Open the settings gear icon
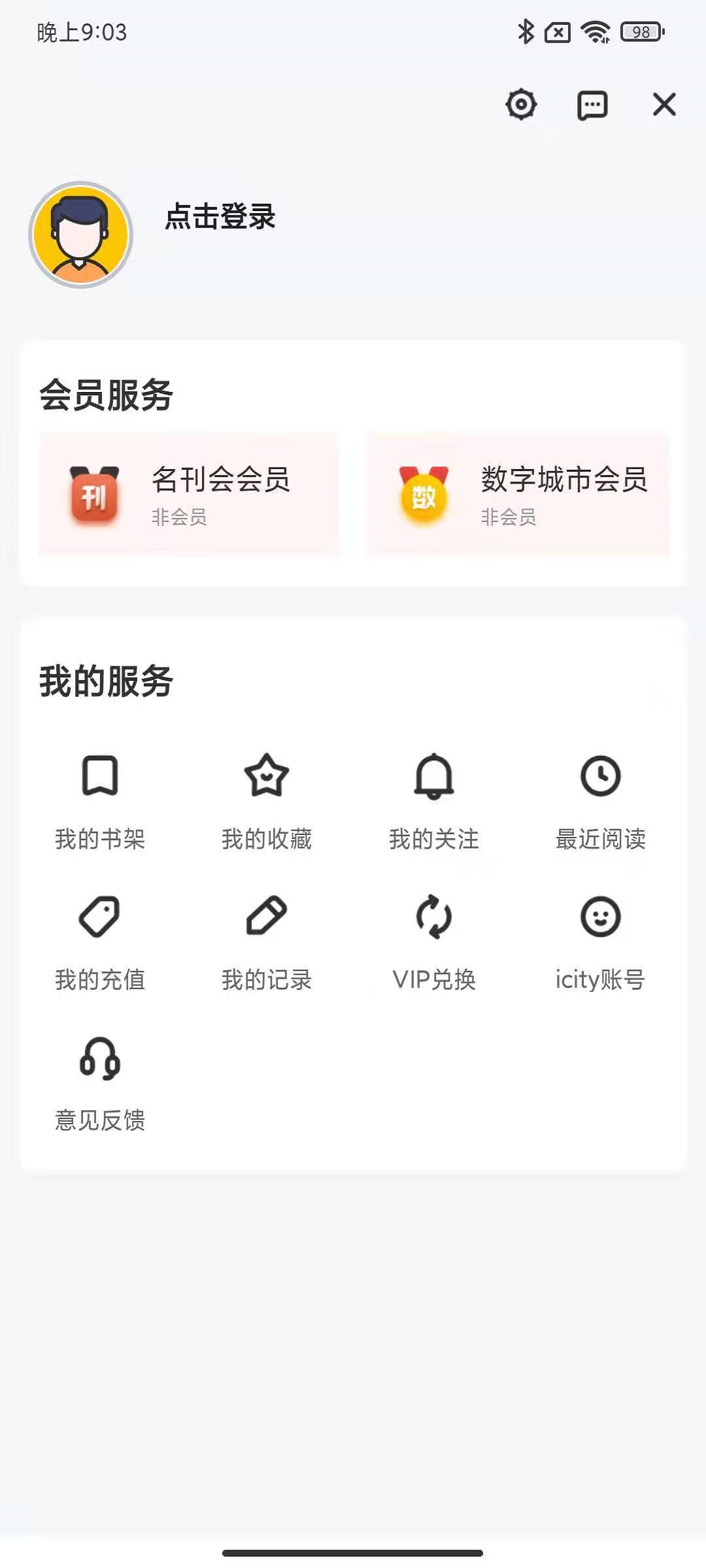Viewport: 706px width, 1568px height. [x=521, y=105]
